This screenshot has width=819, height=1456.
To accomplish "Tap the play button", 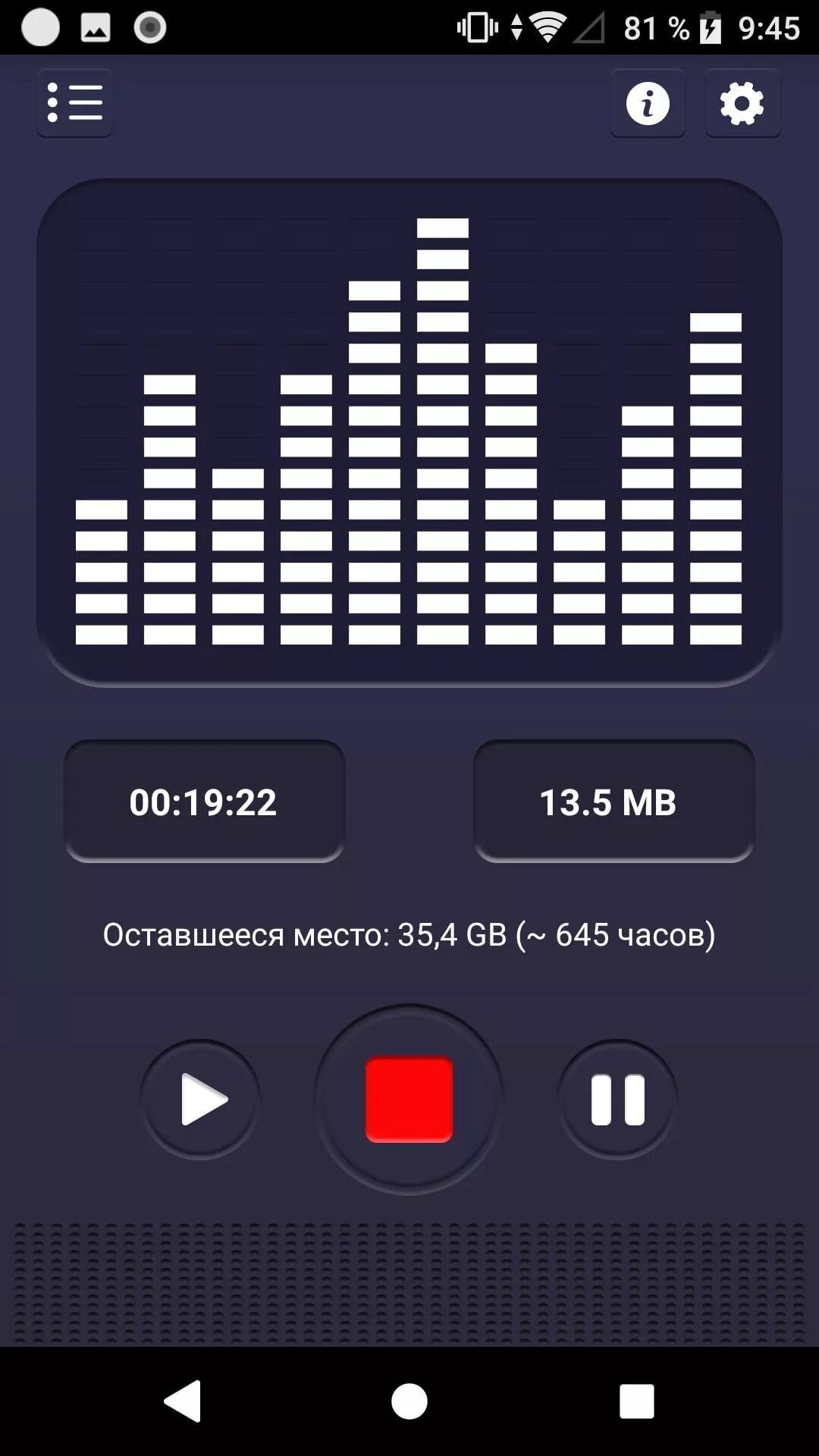I will pos(200,1099).
